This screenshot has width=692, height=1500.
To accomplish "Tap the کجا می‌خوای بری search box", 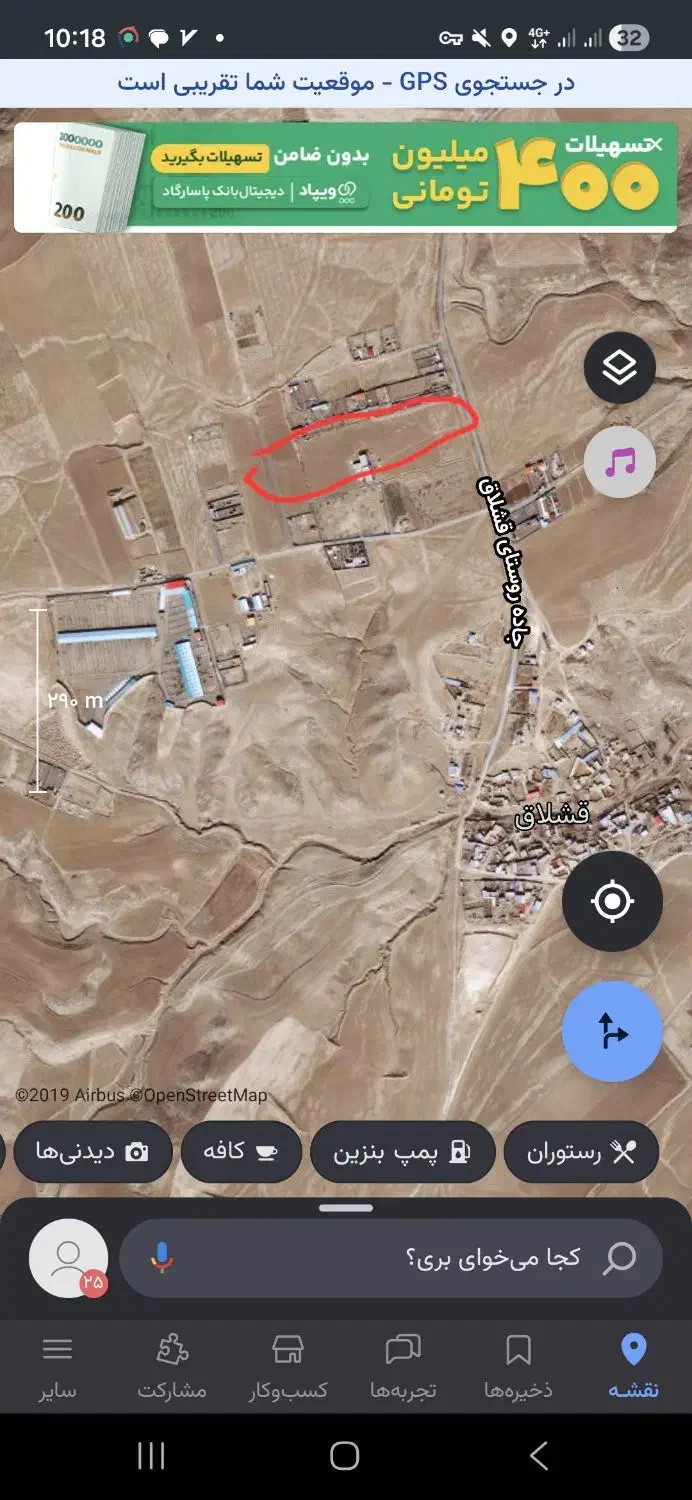I will click(391, 1258).
